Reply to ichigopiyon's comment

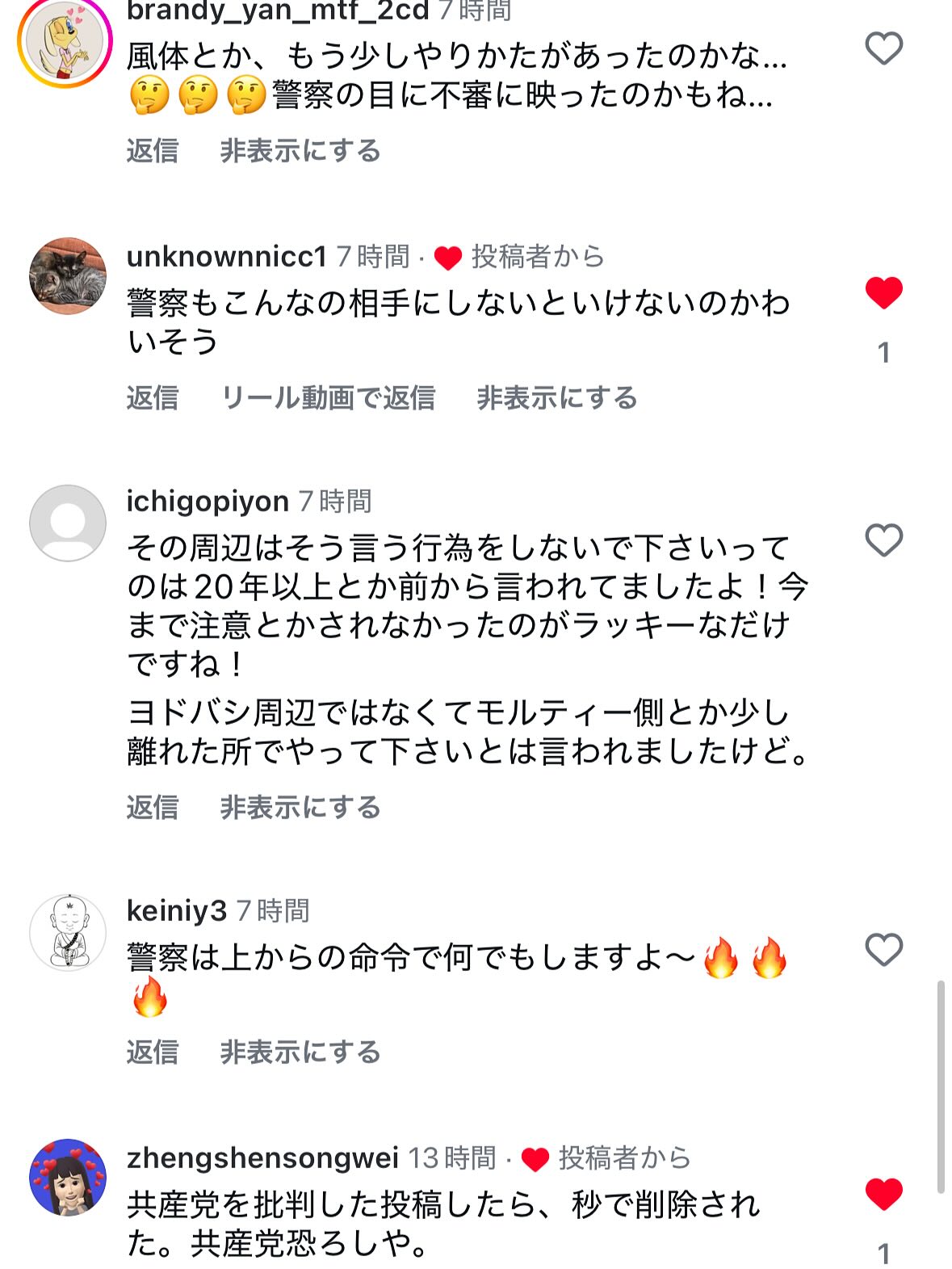[x=152, y=807]
